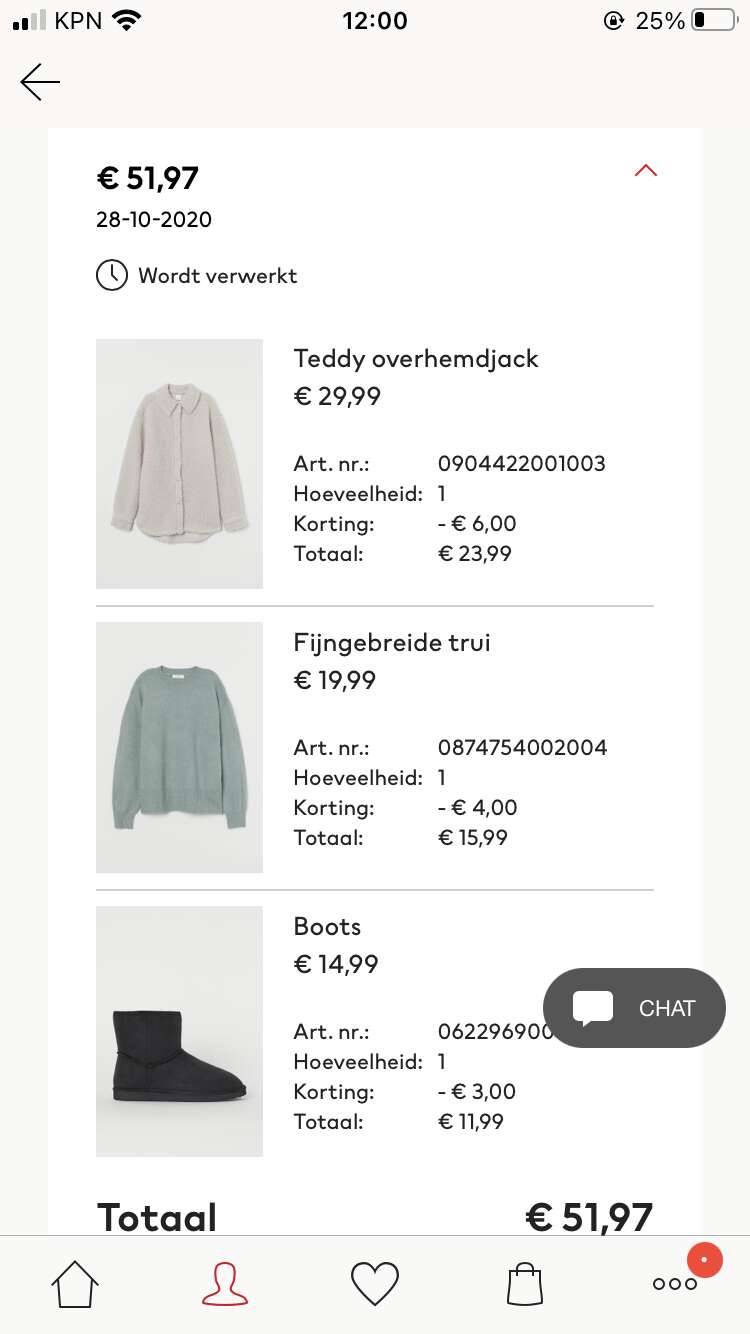Open the favorites heart tab
Screen dimensions: 750x1334
point(375,1284)
